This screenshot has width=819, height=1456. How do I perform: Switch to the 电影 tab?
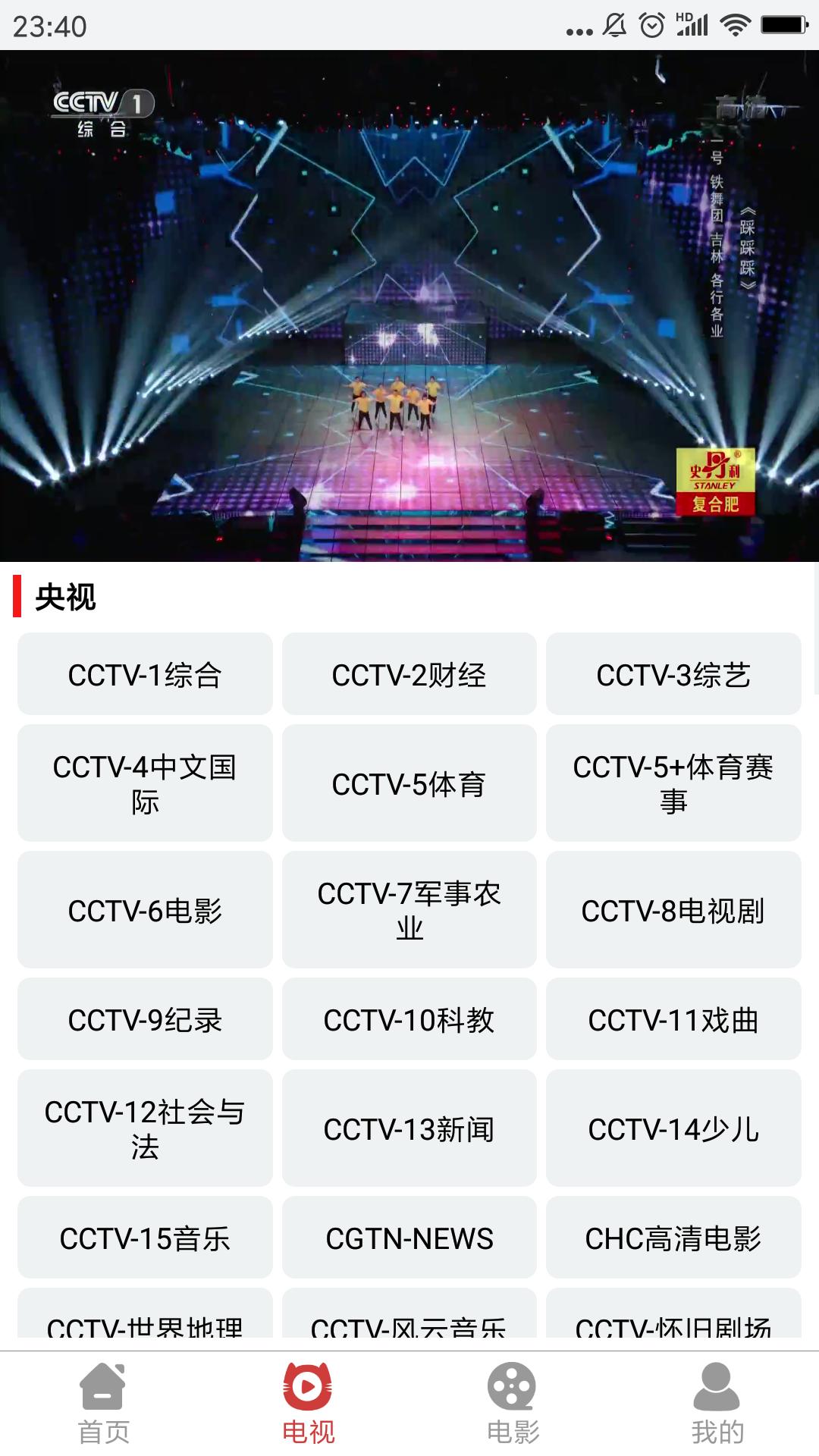(513, 1403)
